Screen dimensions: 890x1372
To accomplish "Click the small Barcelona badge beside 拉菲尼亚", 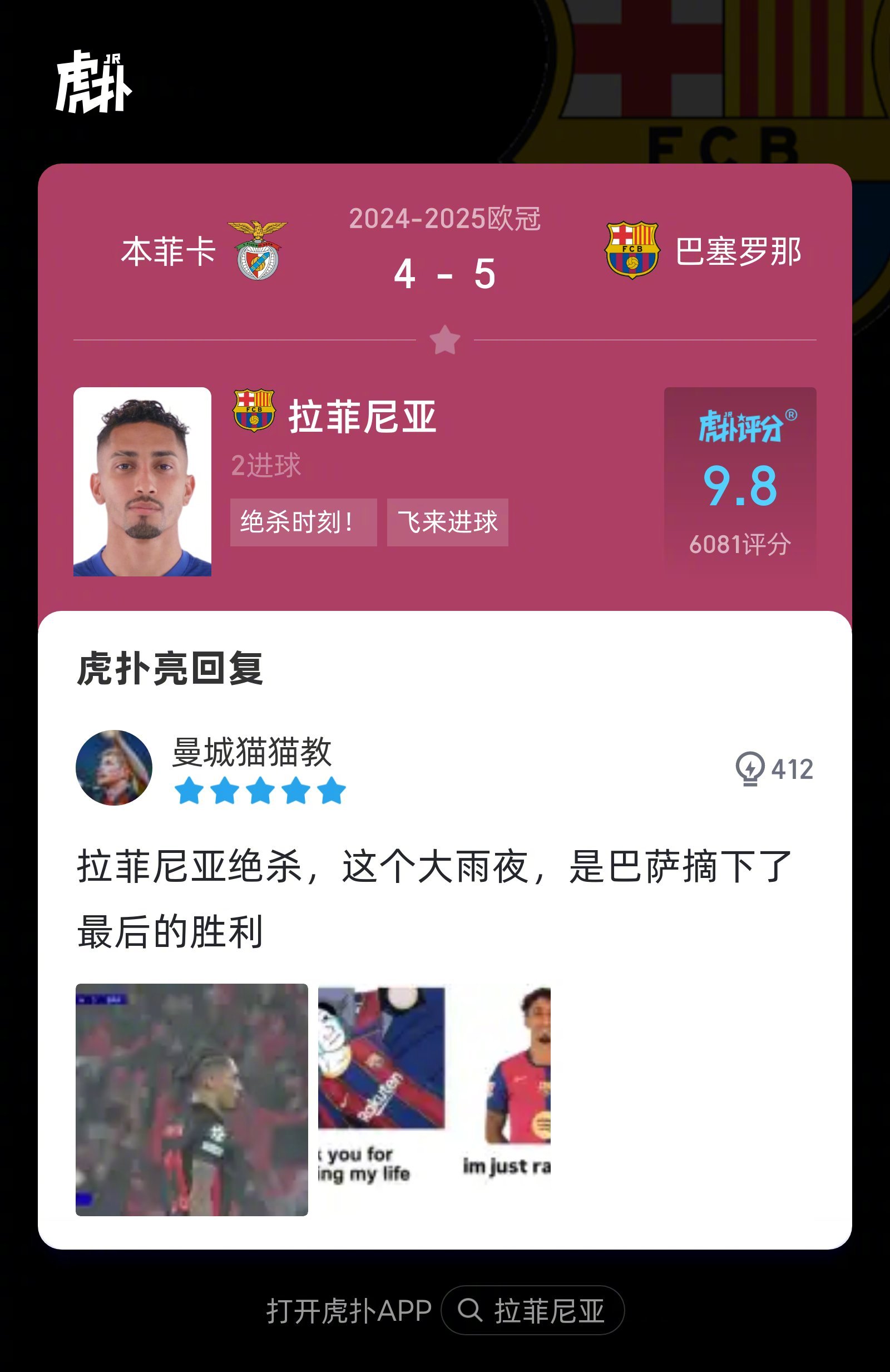I will pyautogui.click(x=254, y=411).
